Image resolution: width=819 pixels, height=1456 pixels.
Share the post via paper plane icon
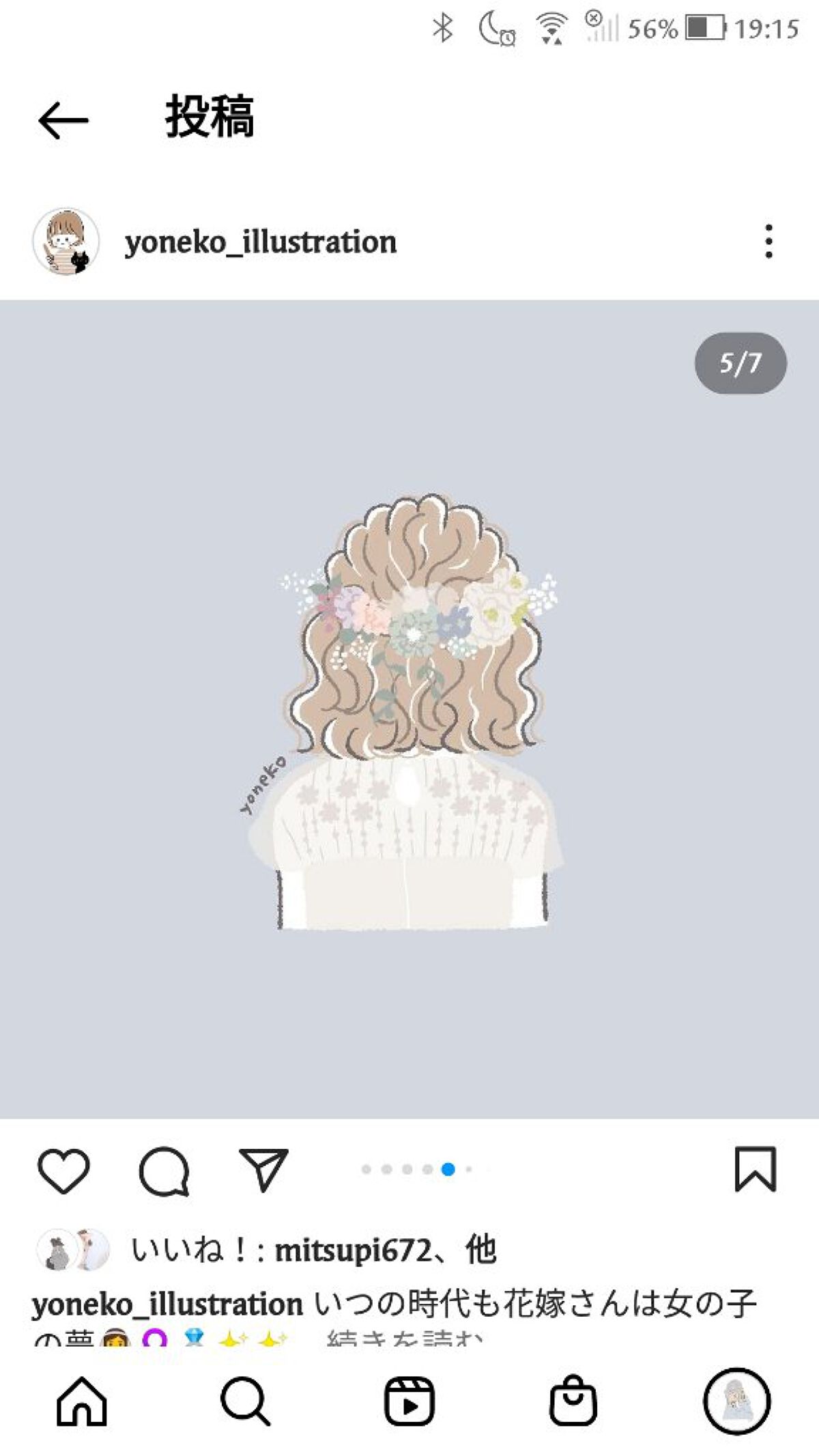click(x=263, y=1169)
